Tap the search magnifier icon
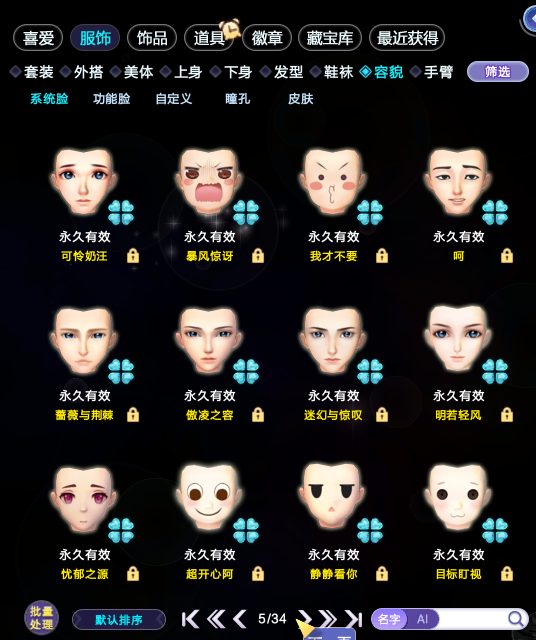Image resolution: width=536 pixels, height=640 pixels. click(516, 619)
